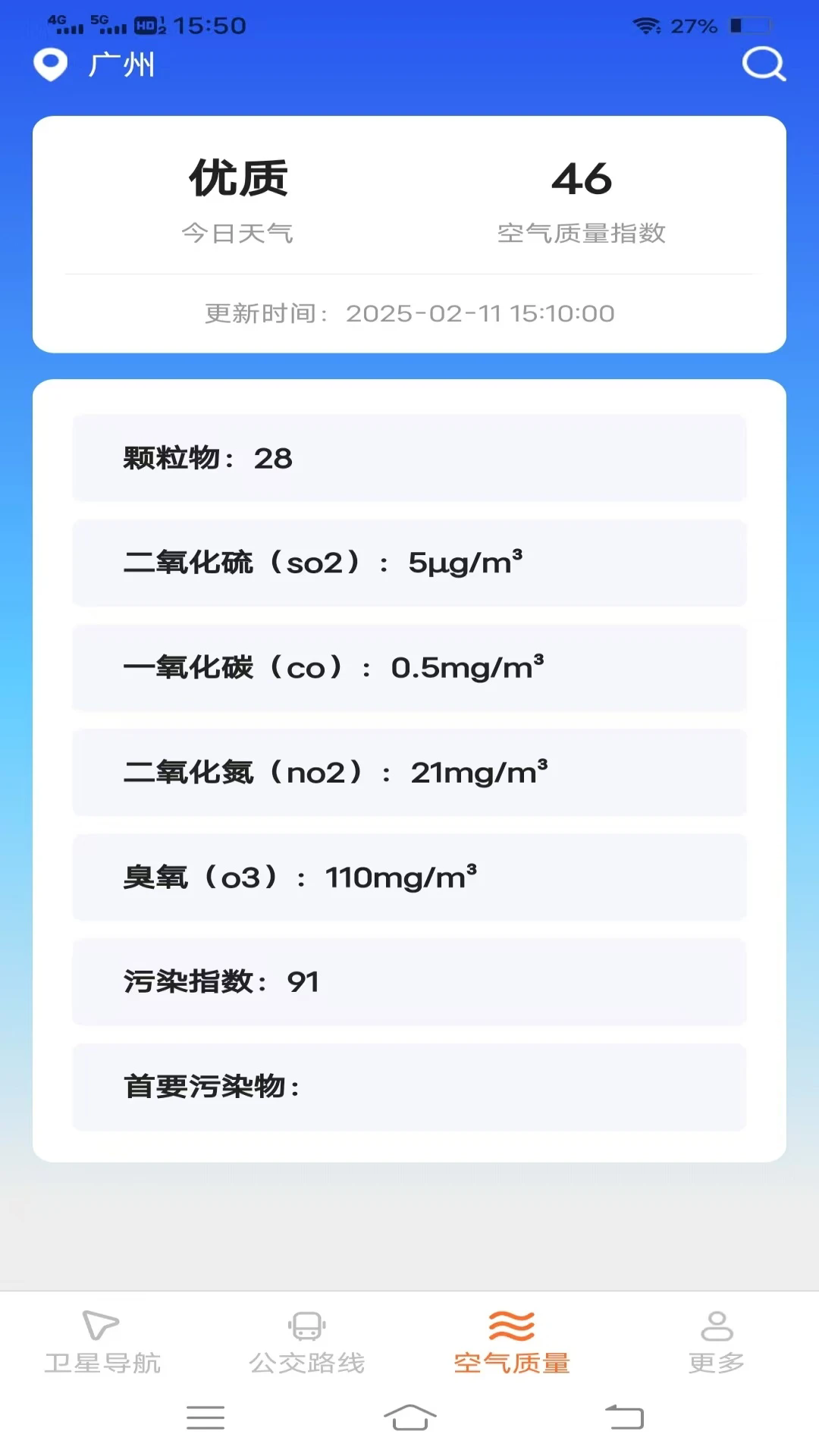Tap the 颗粒物 particulate matter card
This screenshot has height=1456, width=819.
click(x=409, y=459)
